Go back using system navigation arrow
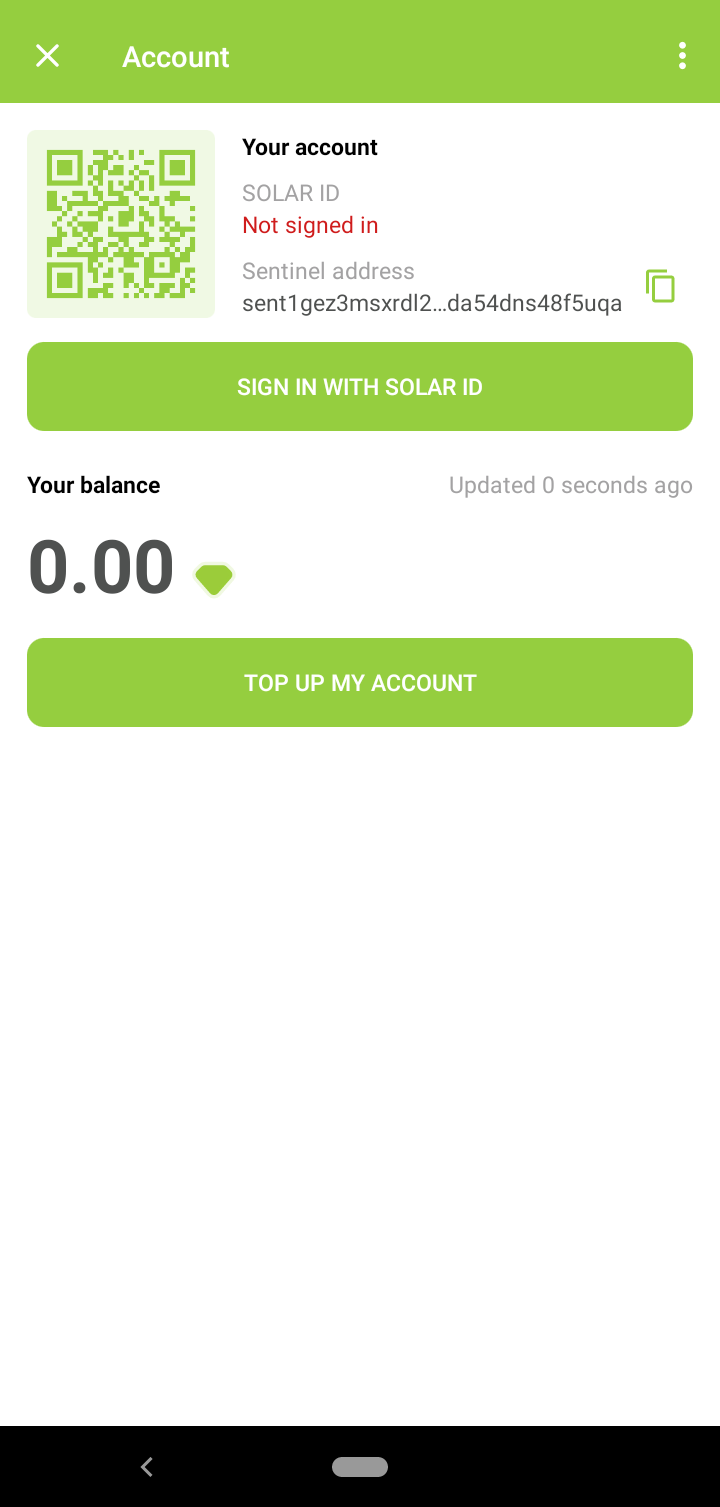 pyautogui.click(x=147, y=1467)
